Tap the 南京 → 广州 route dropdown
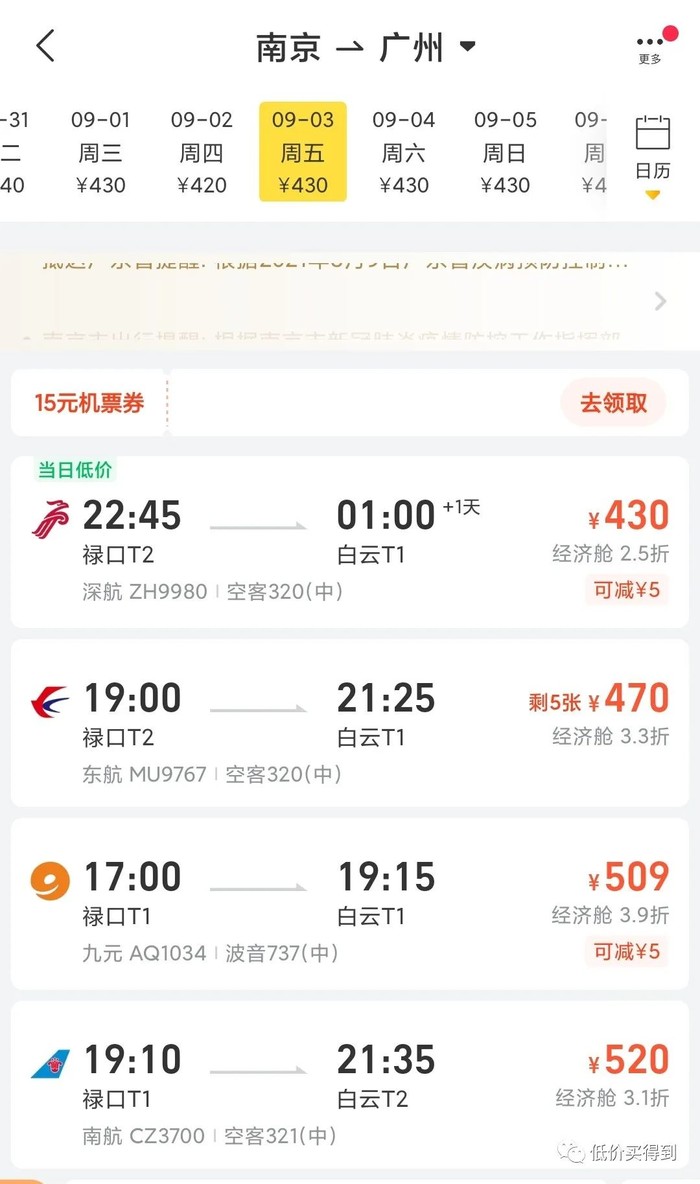This screenshot has width=700, height=1184. [366, 47]
